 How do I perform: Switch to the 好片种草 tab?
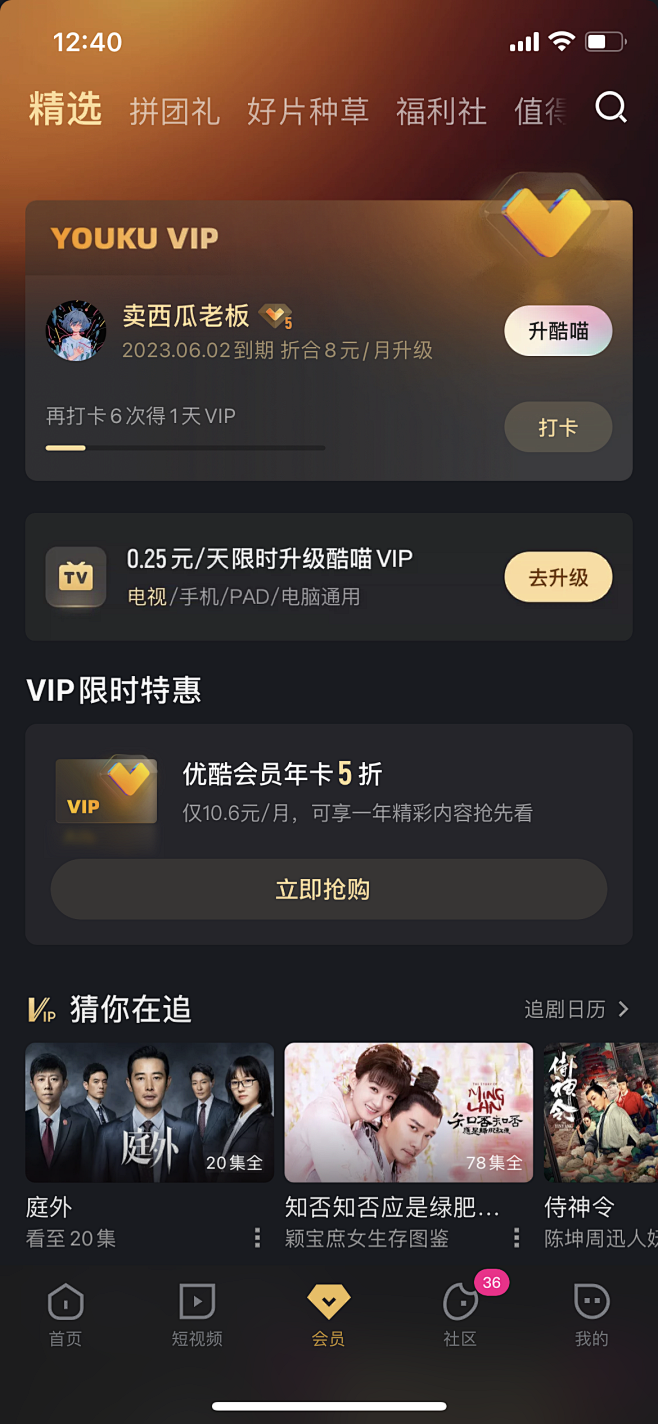click(308, 111)
